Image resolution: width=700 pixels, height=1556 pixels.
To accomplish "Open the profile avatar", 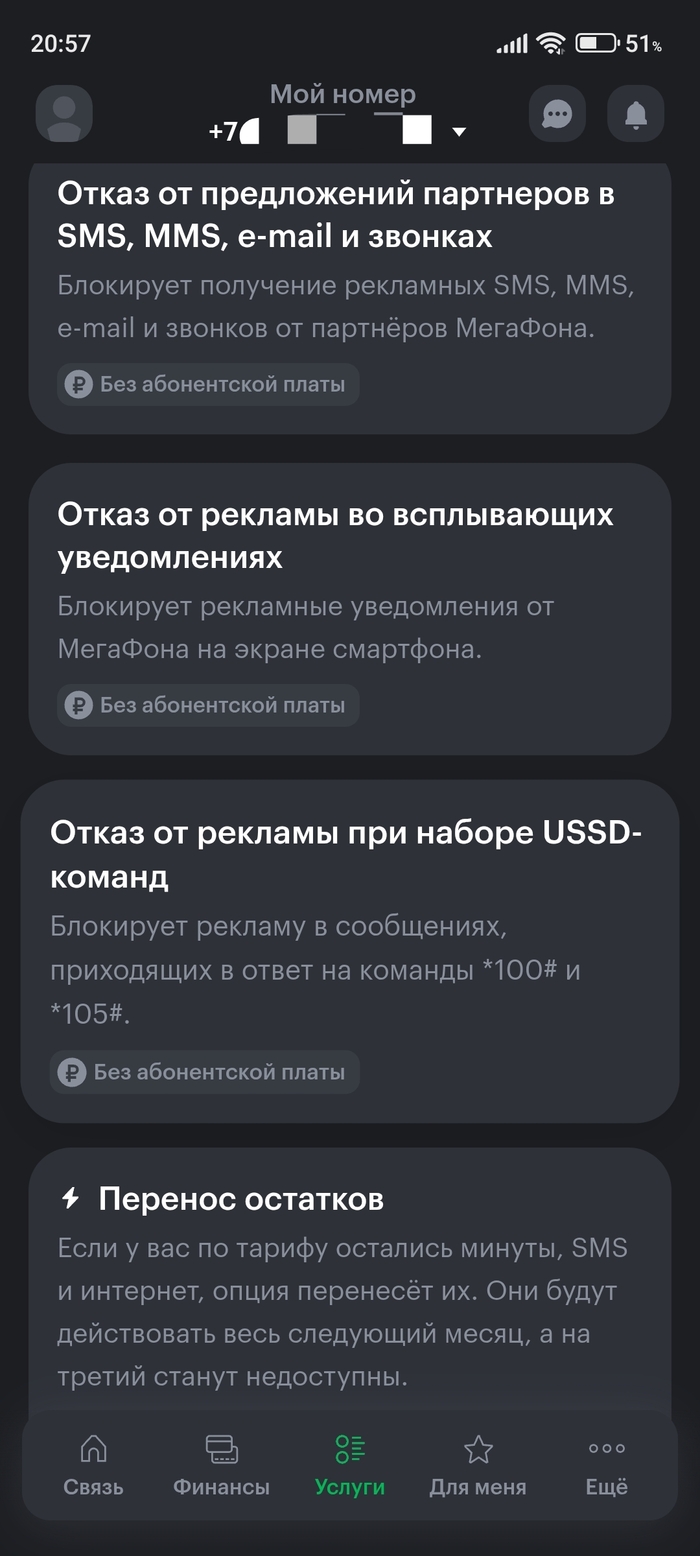I will [x=64, y=114].
